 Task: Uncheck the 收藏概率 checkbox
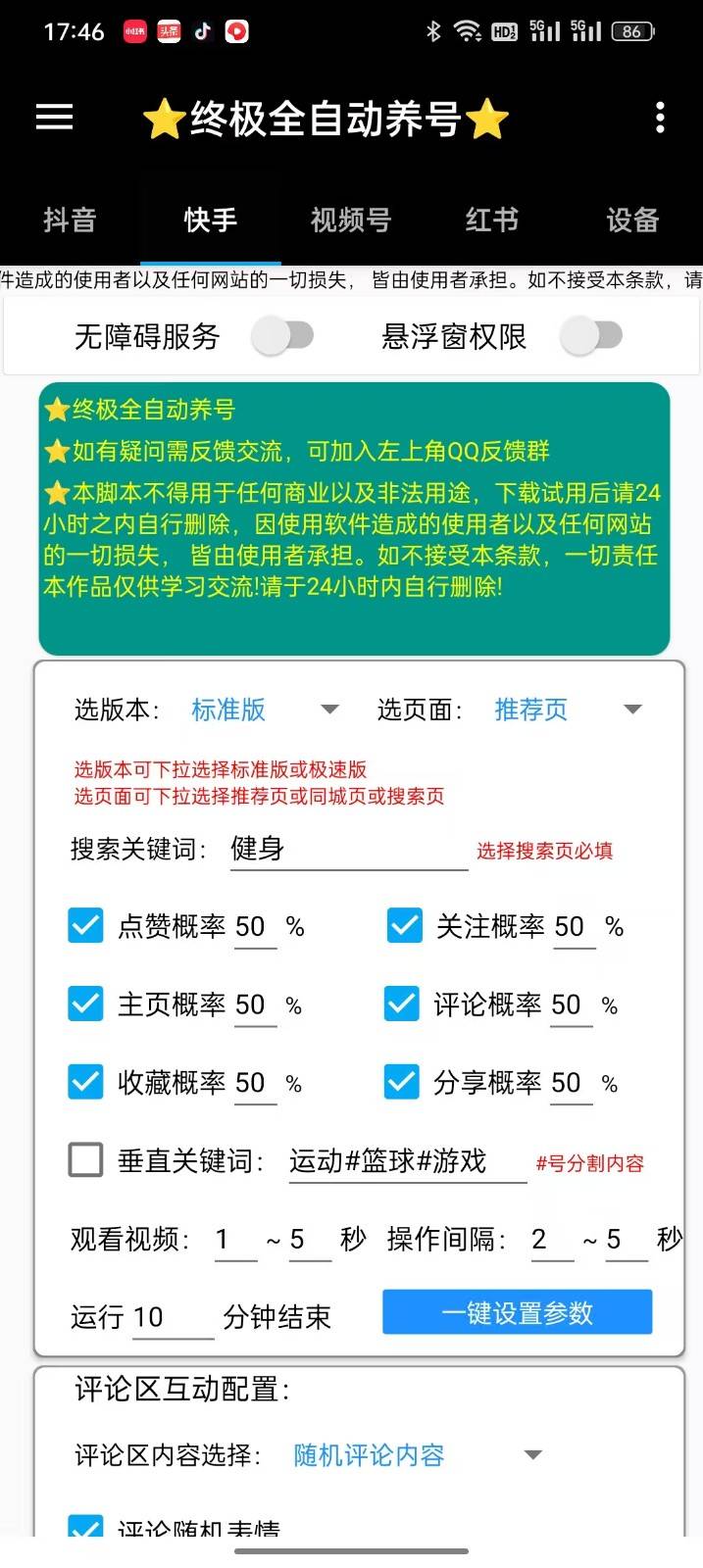click(x=86, y=1082)
